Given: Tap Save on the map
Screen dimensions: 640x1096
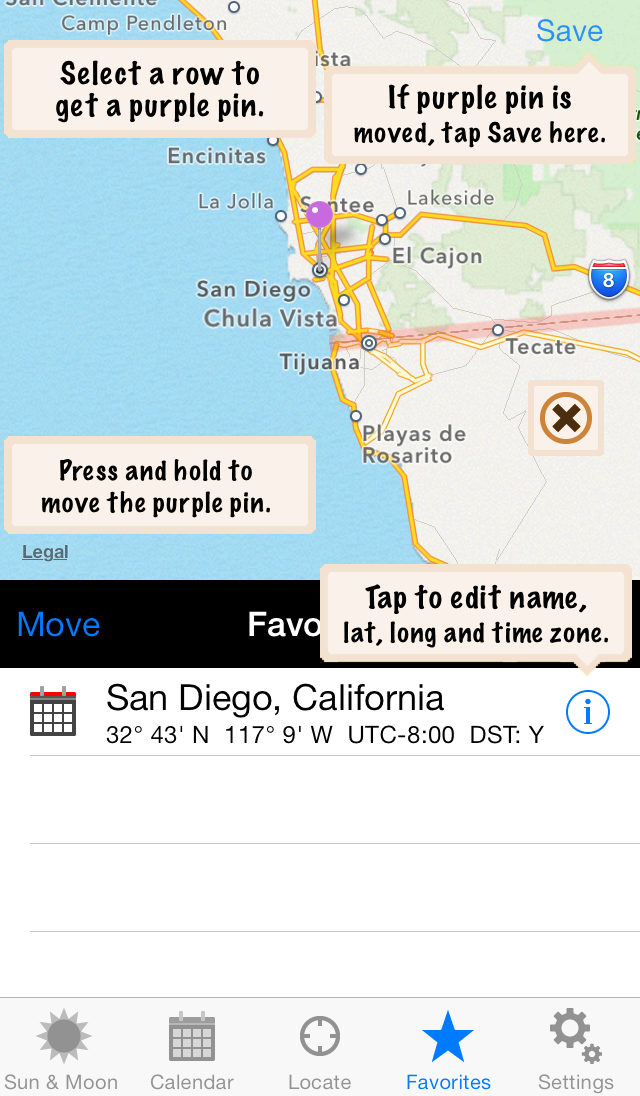Looking at the screenshot, I should point(569,31).
